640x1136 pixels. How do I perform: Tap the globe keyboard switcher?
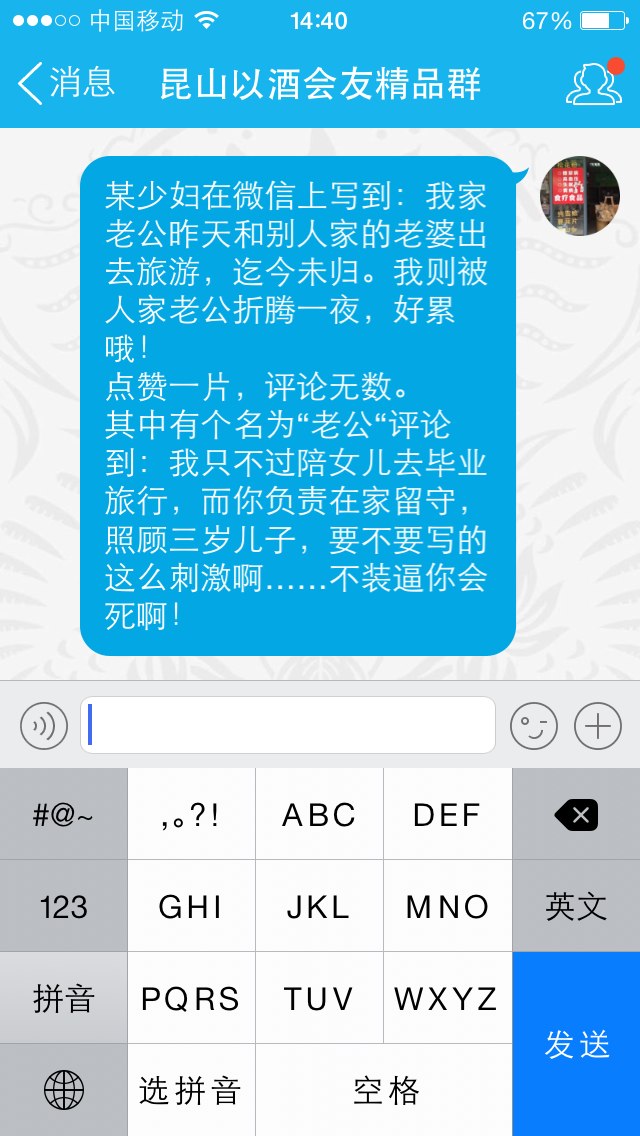pos(63,1090)
